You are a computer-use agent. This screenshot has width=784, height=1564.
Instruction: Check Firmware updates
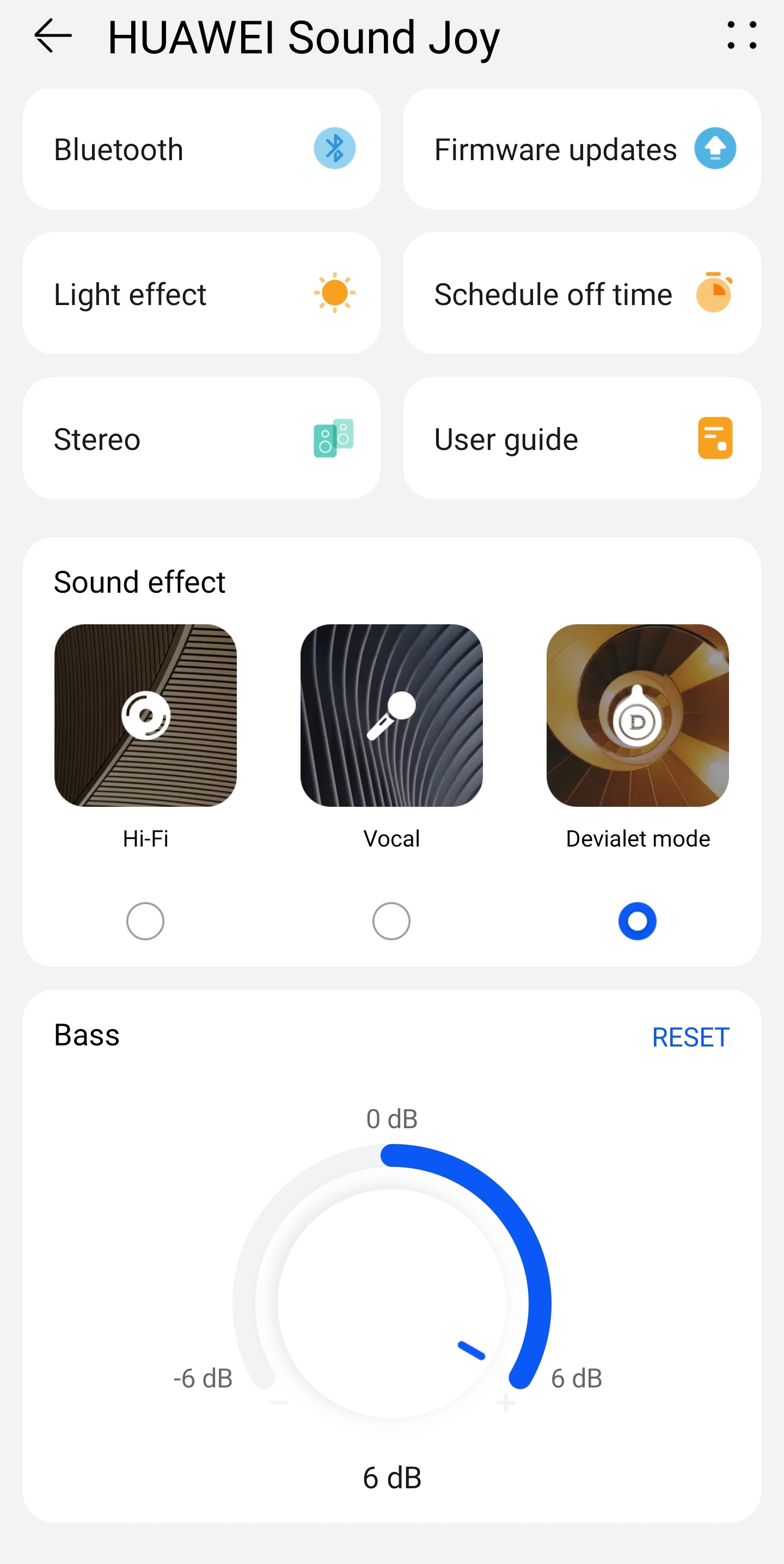pos(581,149)
